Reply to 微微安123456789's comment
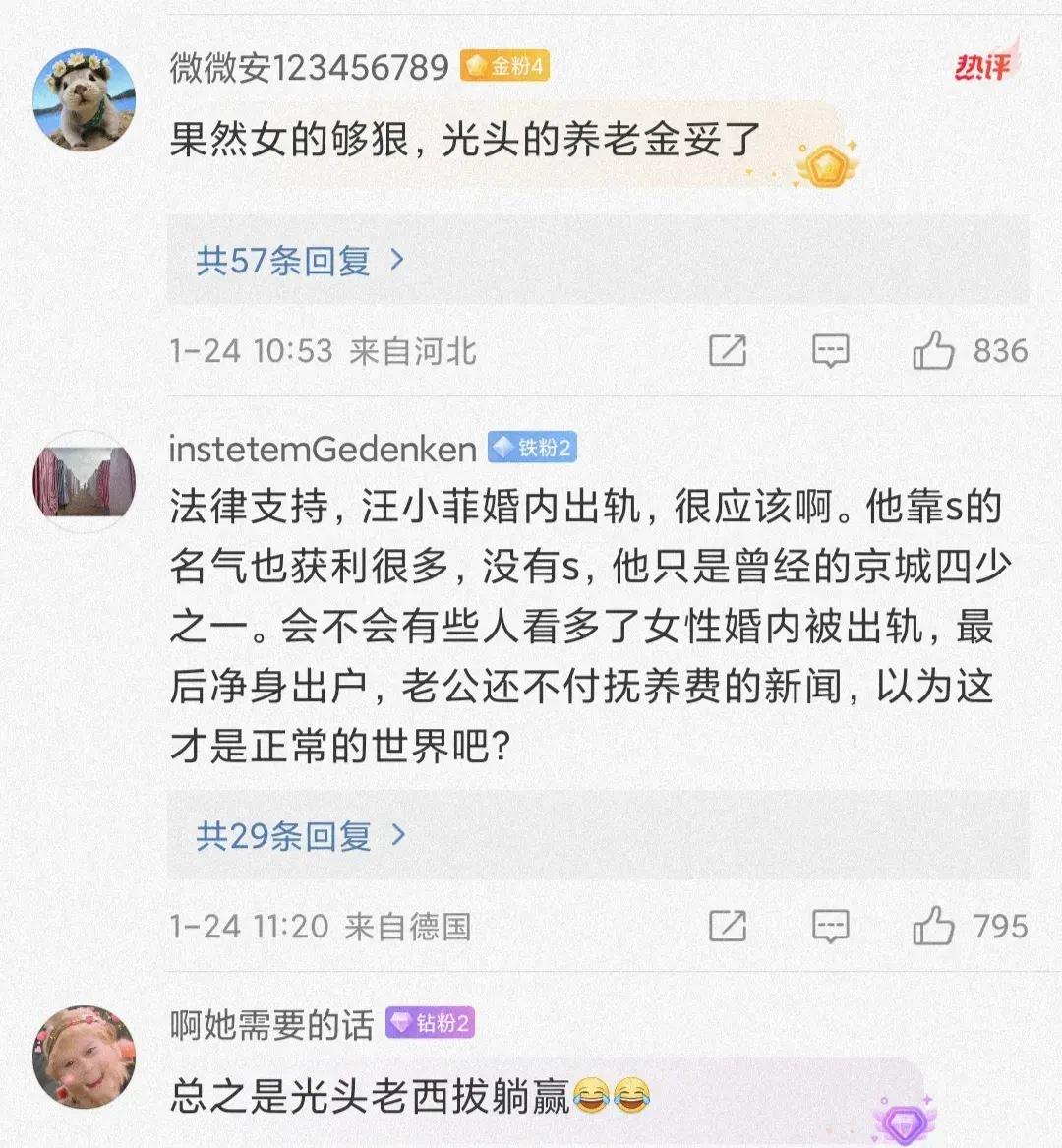This screenshot has width=1062, height=1148. coord(830,351)
